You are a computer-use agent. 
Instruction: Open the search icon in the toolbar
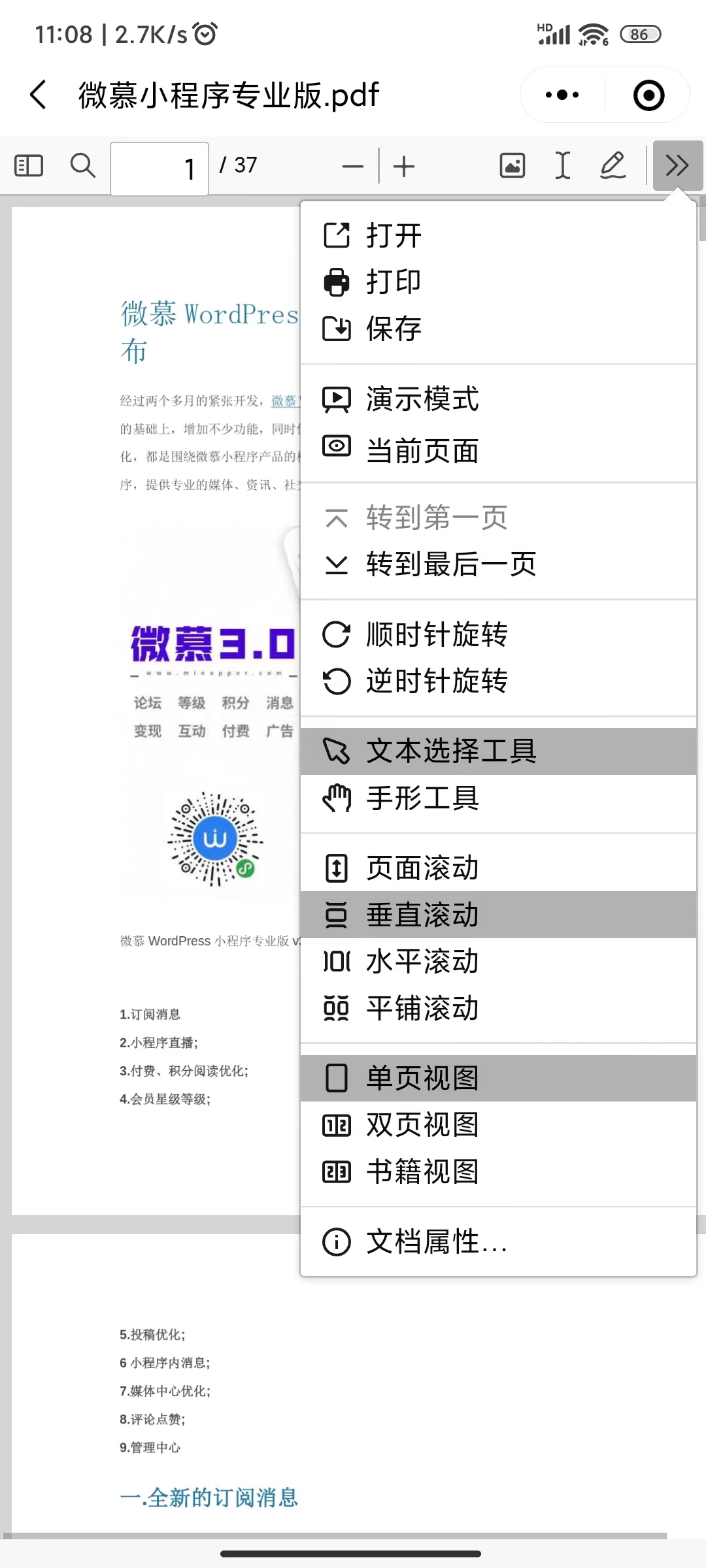82,165
